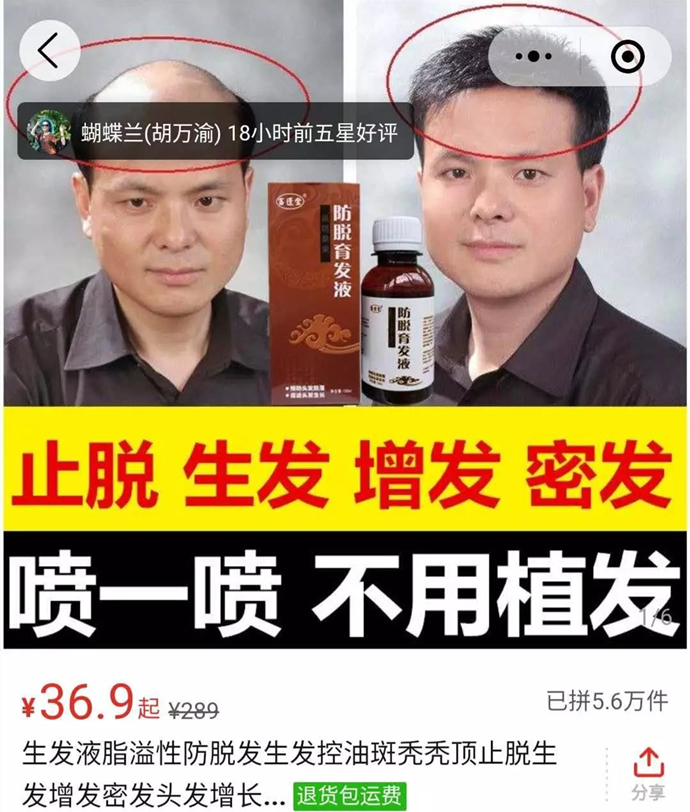Open the product image gallery
Viewport: 690px width, 812px height.
(x=345, y=300)
